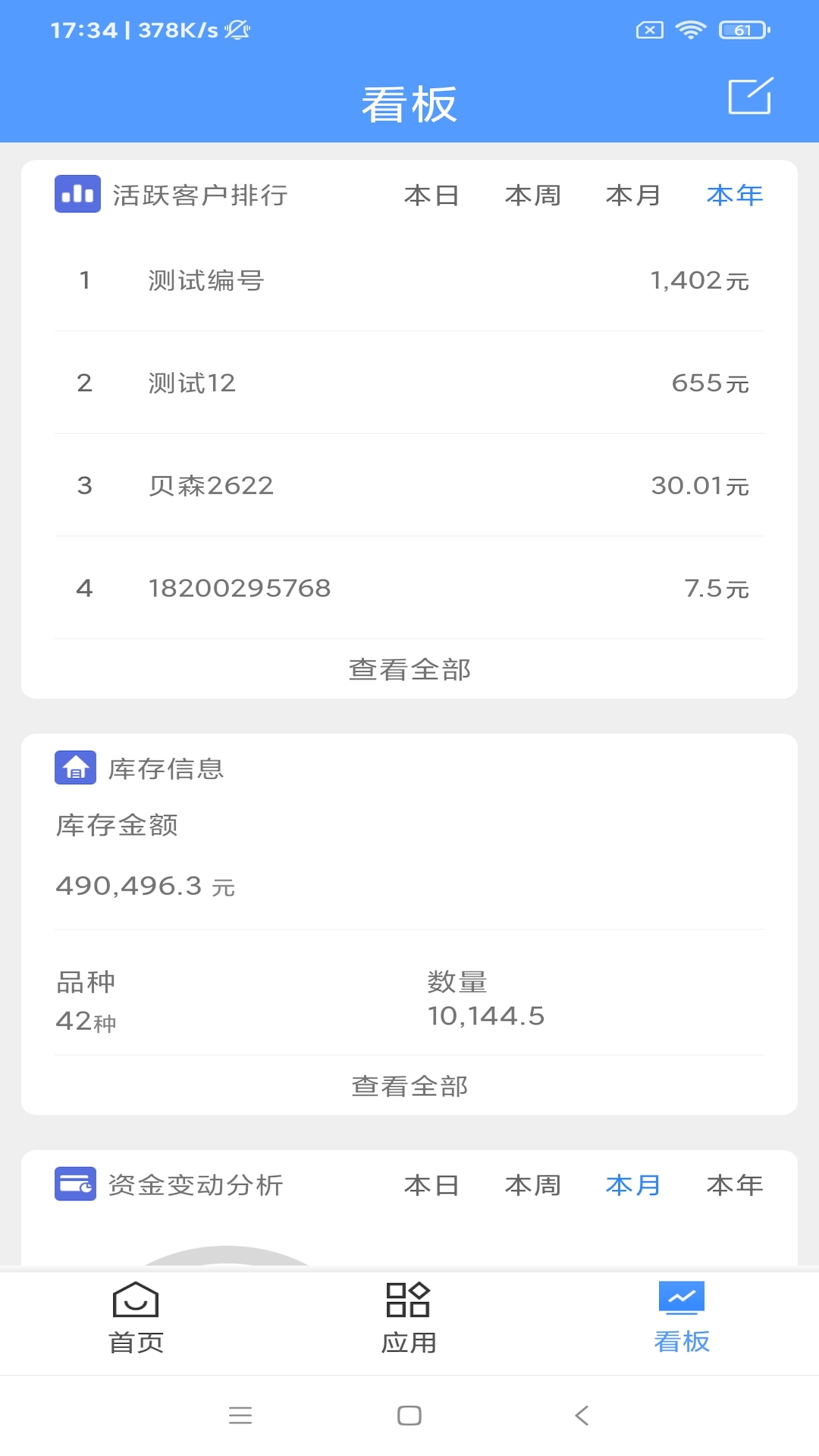819x1456 pixels.
Task: Click the warehouse icon beside 库存信息
Action: 75,767
